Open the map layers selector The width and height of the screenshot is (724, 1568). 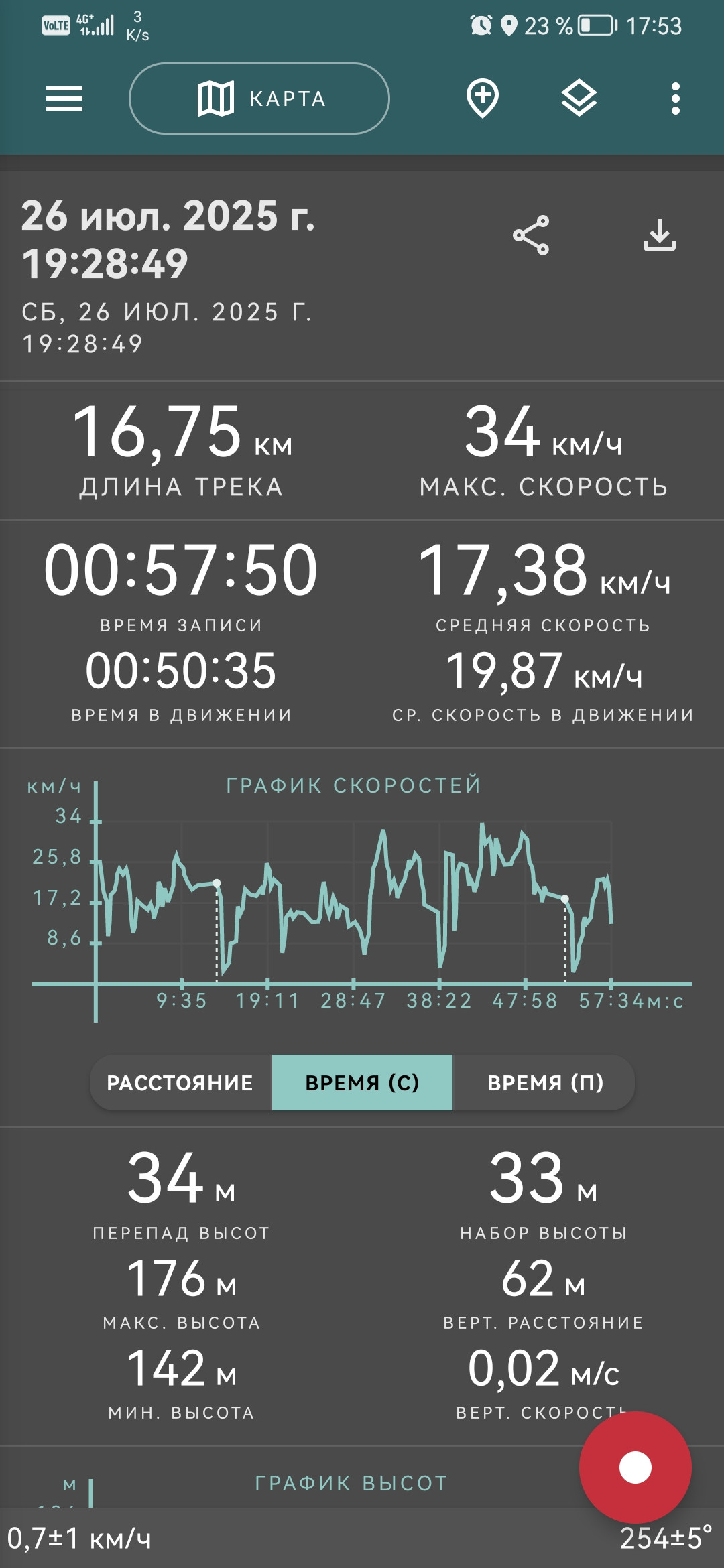coord(579,99)
